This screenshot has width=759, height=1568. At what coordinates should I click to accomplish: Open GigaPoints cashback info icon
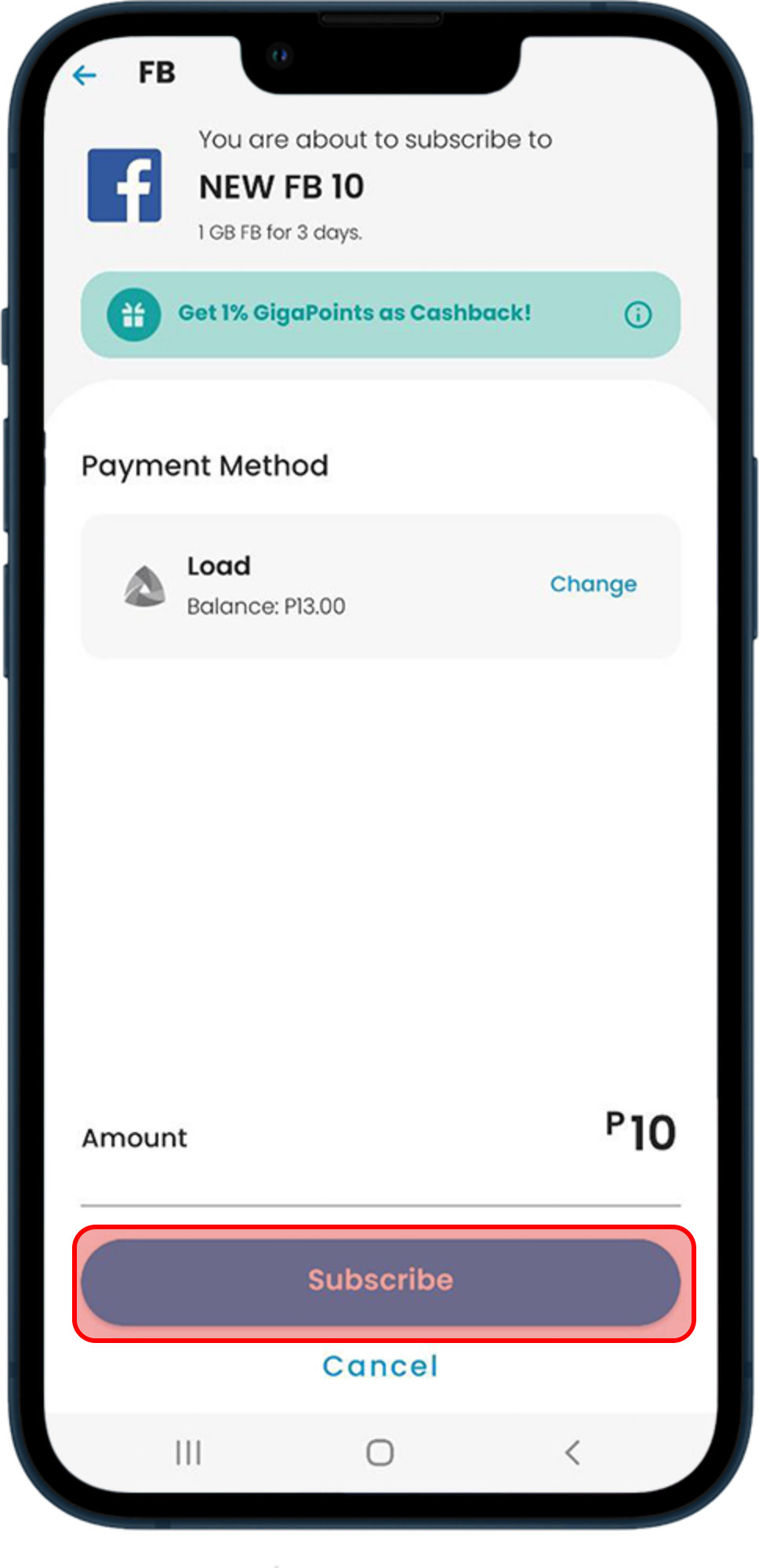point(637,315)
